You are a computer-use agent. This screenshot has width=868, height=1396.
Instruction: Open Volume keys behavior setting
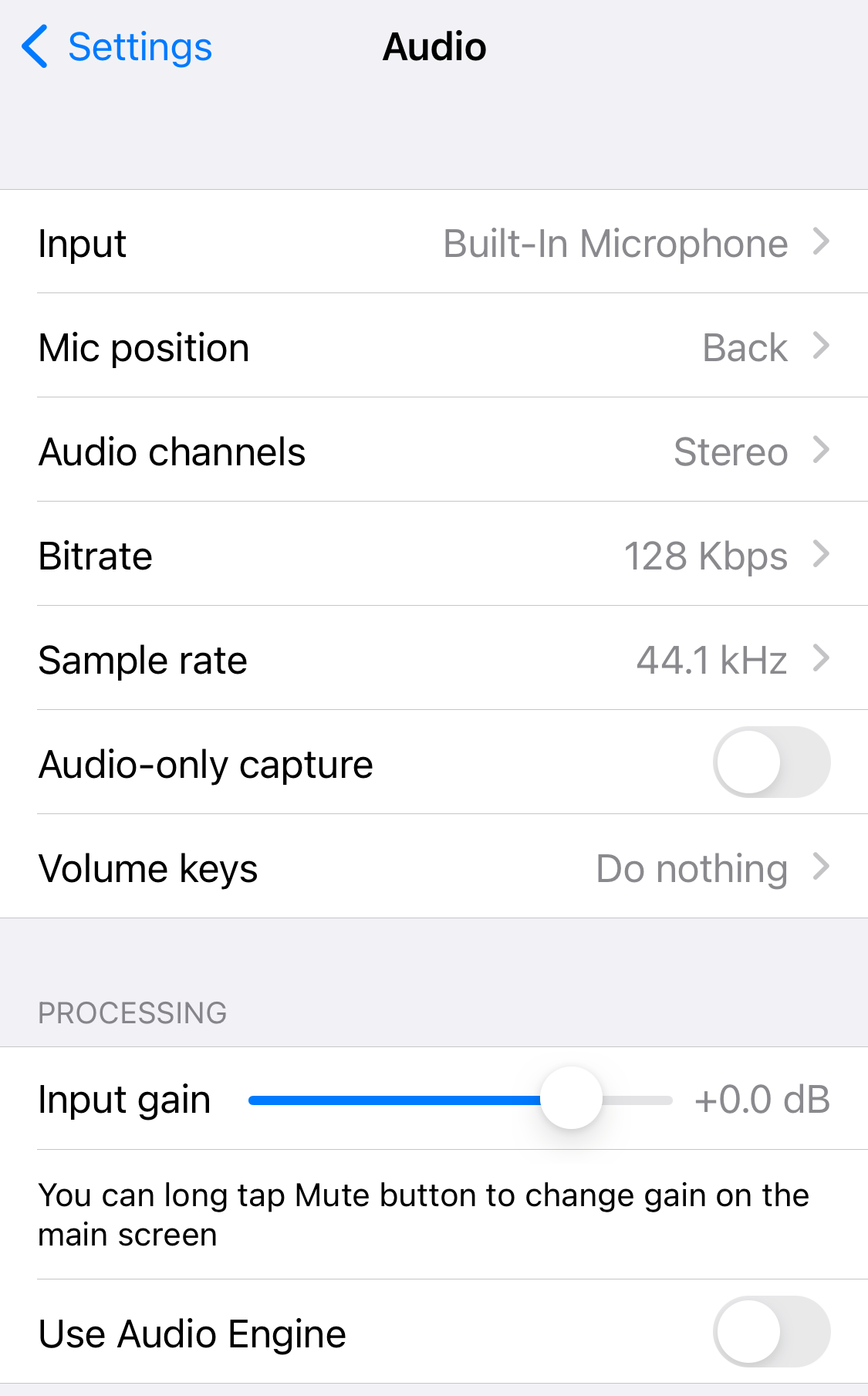coord(434,868)
